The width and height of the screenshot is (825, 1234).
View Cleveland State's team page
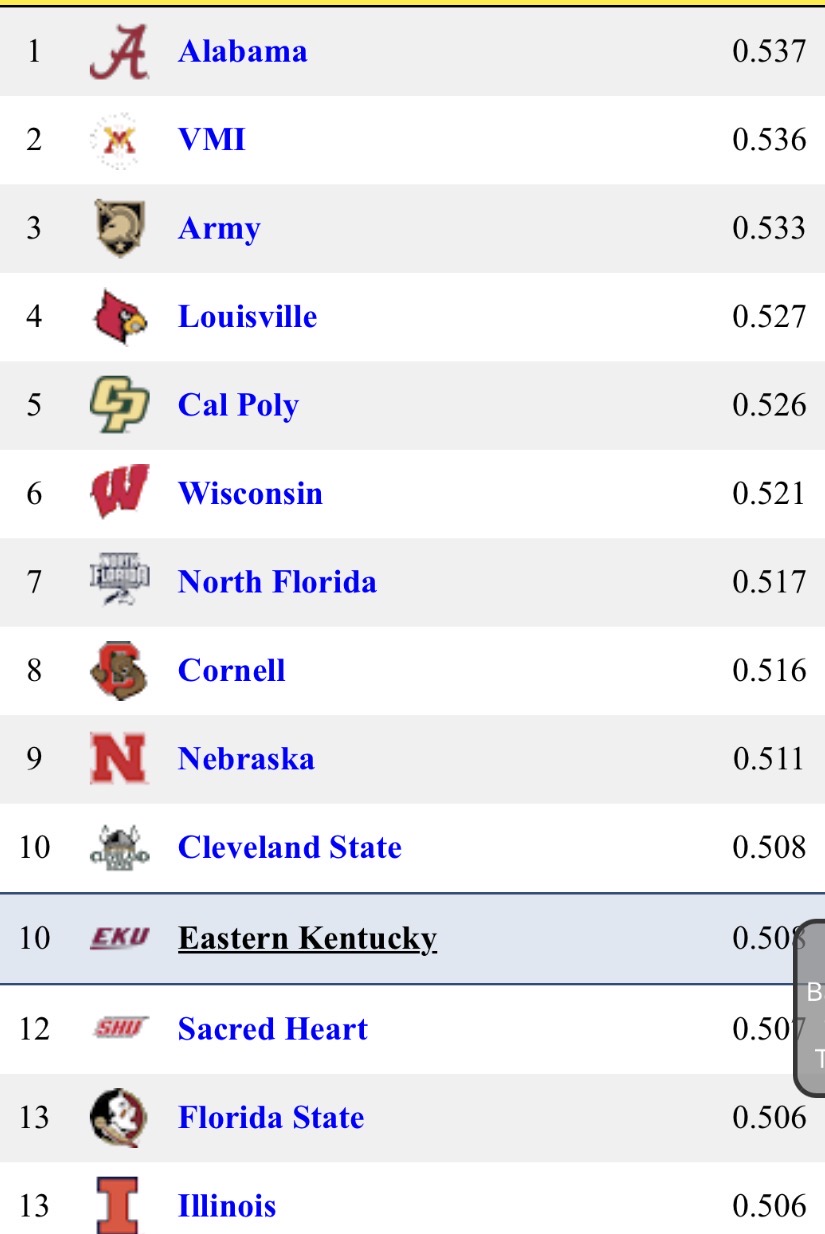(x=289, y=848)
